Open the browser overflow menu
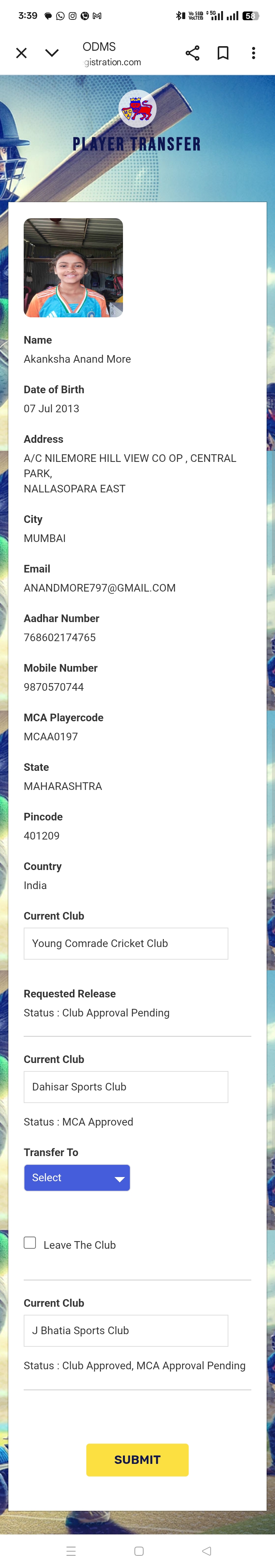The height and width of the screenshot is (1568, 275). click(253, 53)
